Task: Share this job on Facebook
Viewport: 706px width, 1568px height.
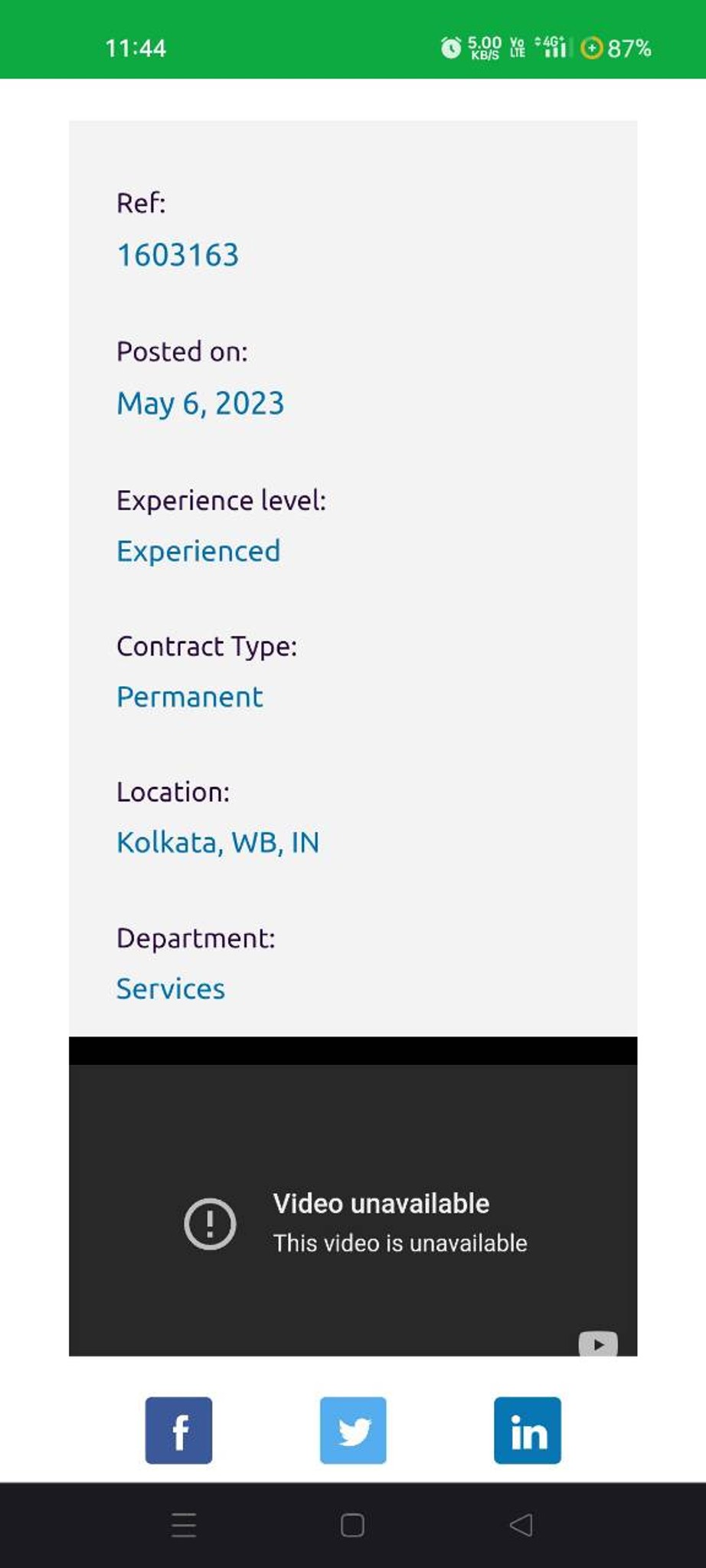Action: (178, 1430)
